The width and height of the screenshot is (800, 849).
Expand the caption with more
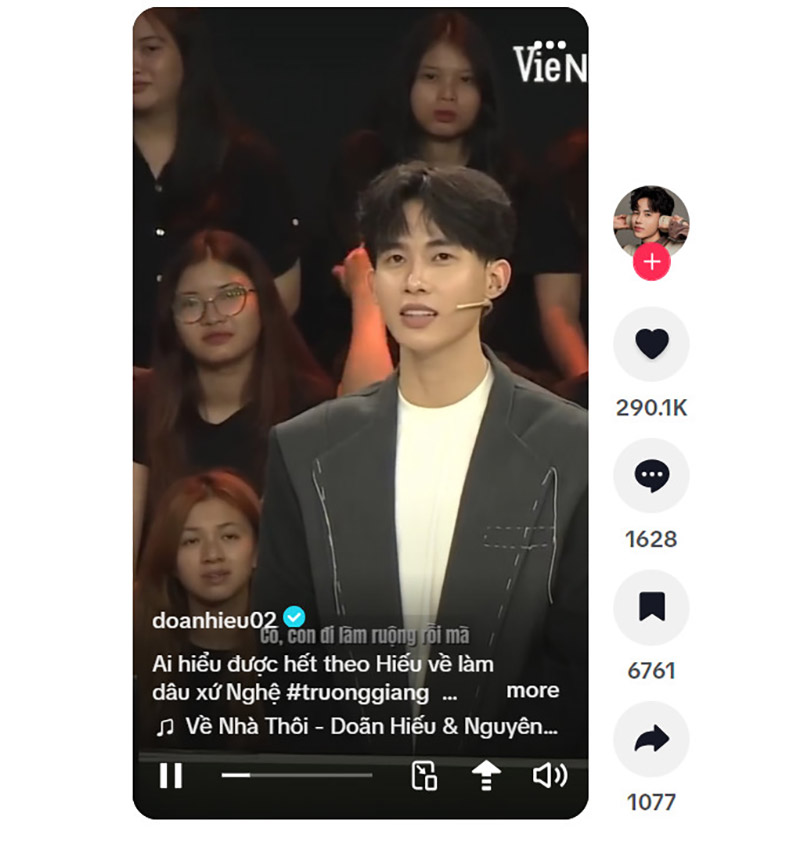(x=532, y=691)
